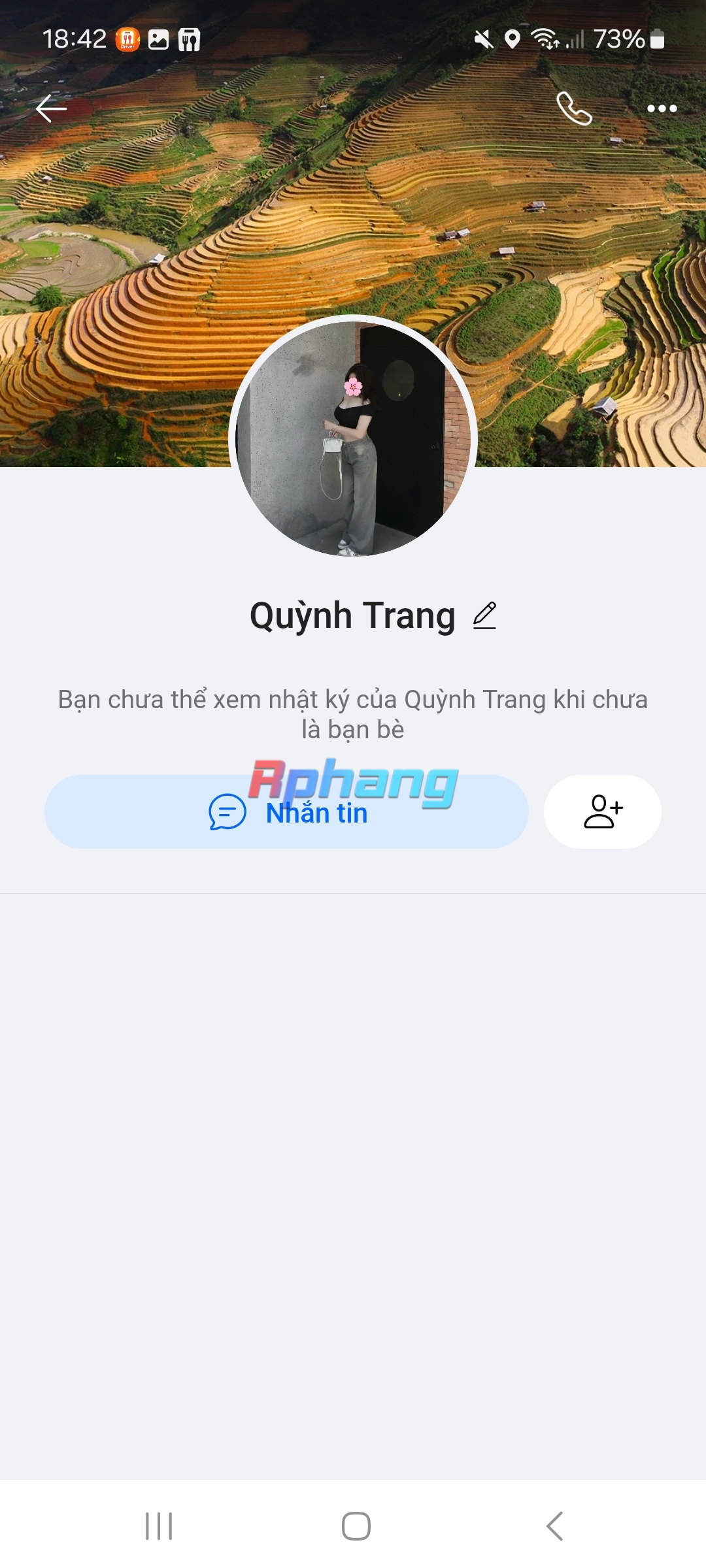The width and height of the screenshot is (706, 1568).
Task: Open the three-dot overflow menu
Action: (x=662, y=108)
